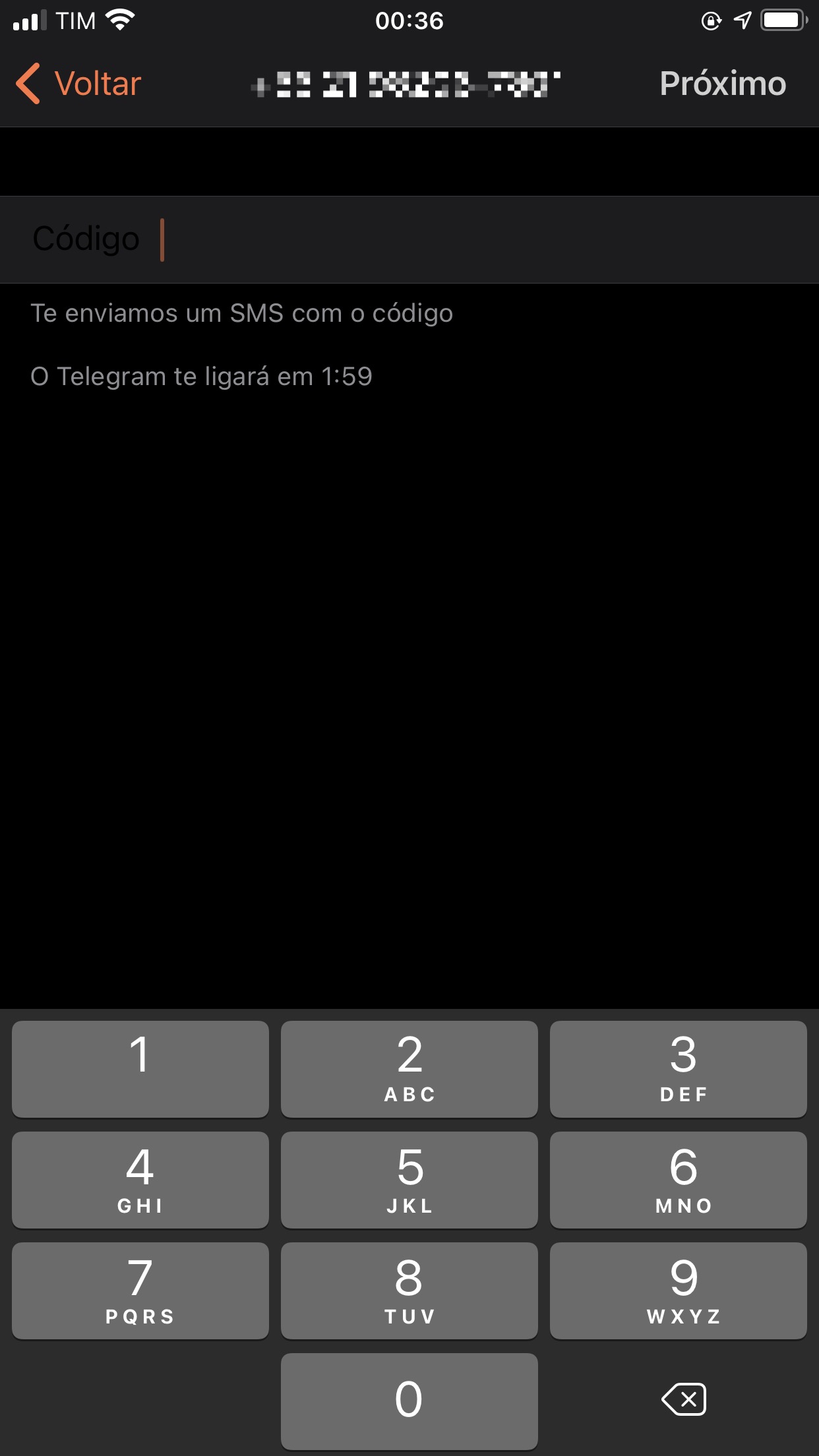Enter digit 7 on the keypad
This screenshot has width=819, height=1456.
(x=140, y=1290)
